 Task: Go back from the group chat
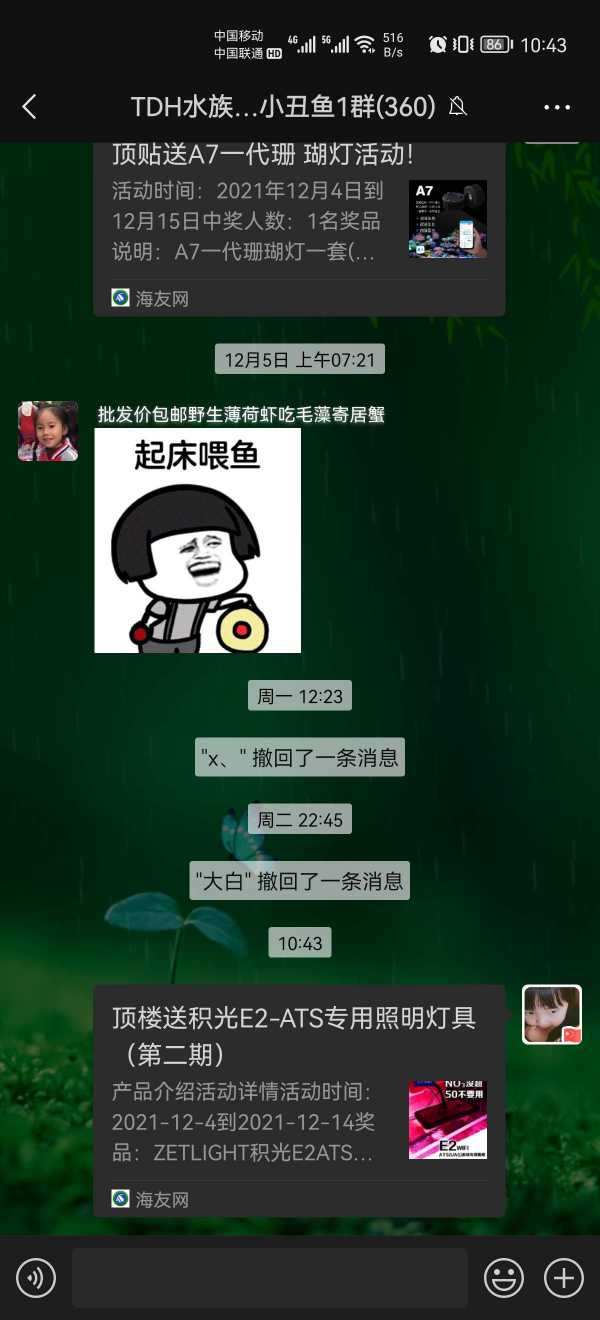29,107
